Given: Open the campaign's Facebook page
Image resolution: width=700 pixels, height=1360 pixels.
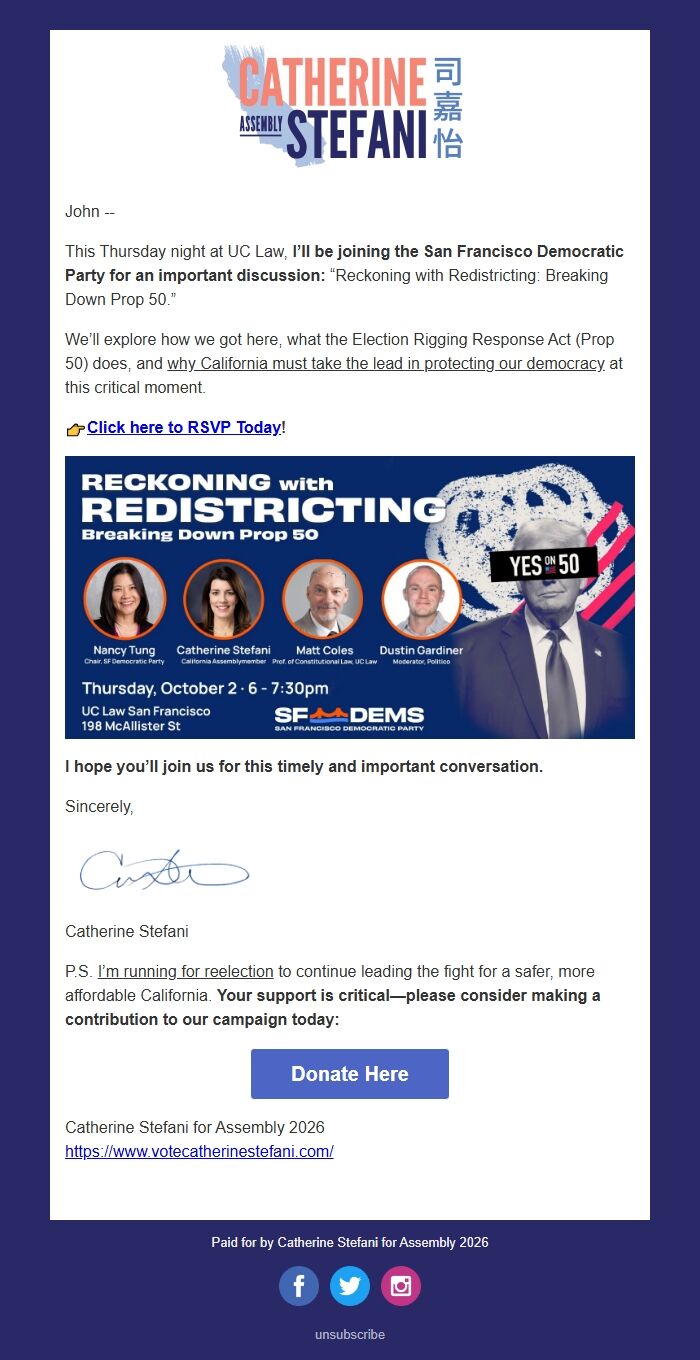Looking at the screenshot, I should [299, 1286].
